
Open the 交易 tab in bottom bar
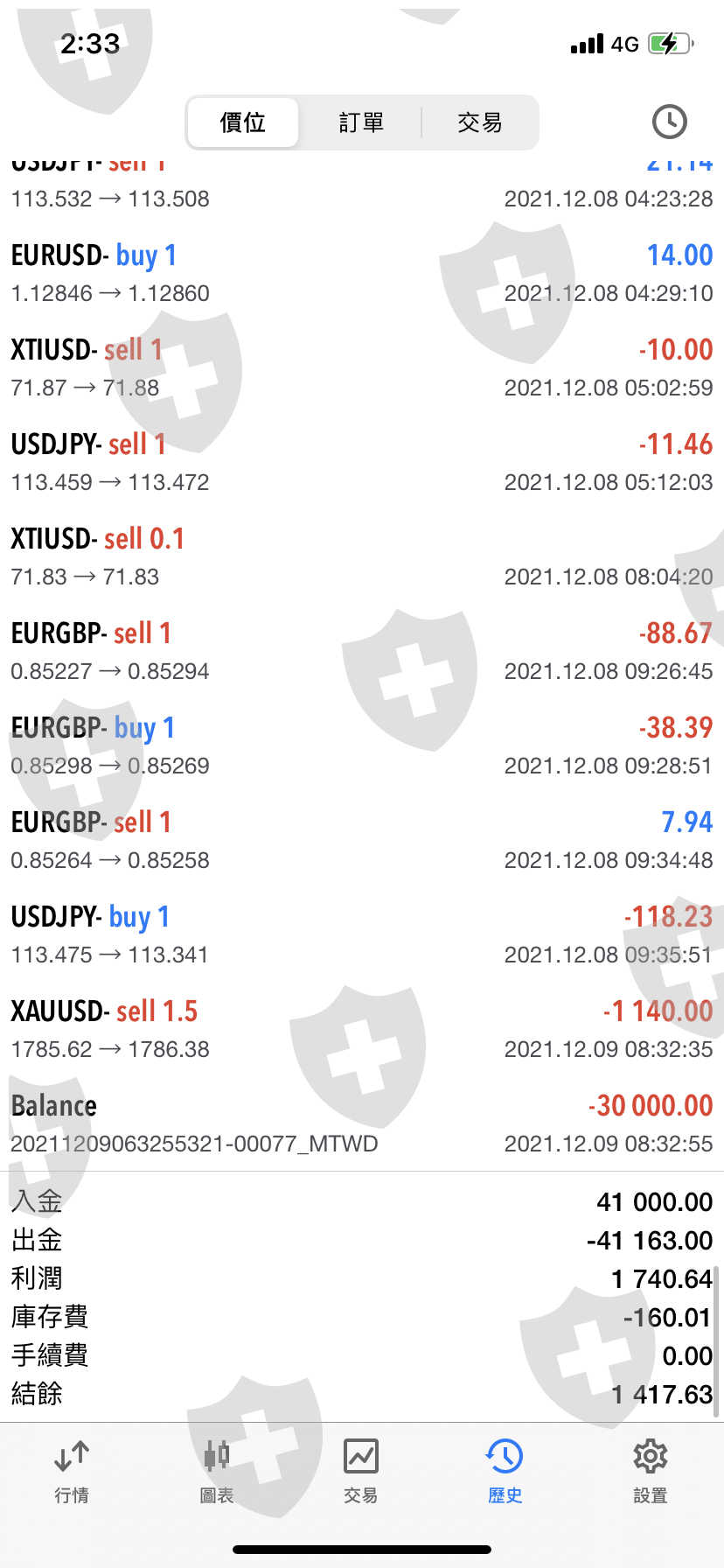point(361,1472)
